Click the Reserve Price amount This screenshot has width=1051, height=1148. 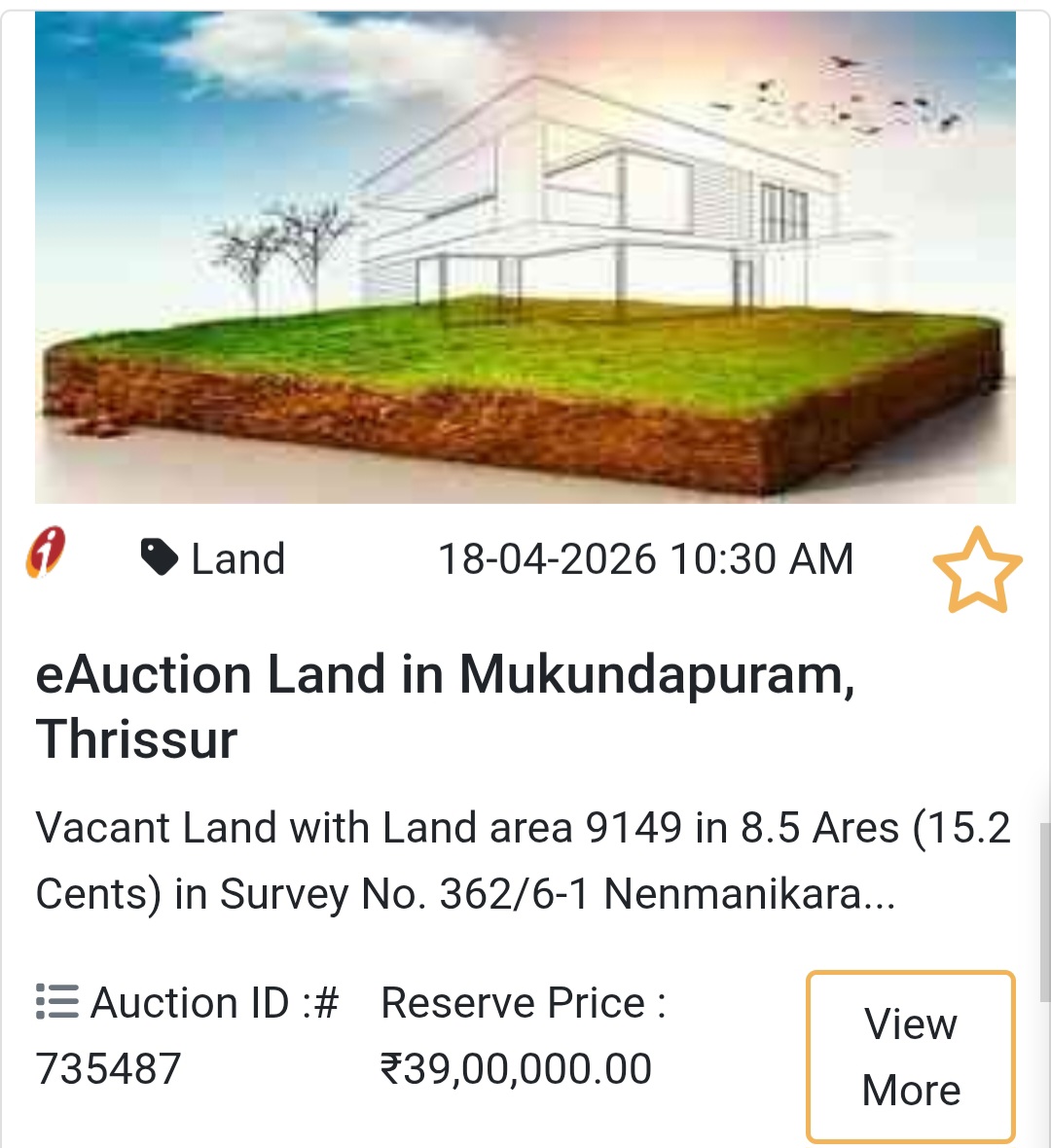(518, 1067)
